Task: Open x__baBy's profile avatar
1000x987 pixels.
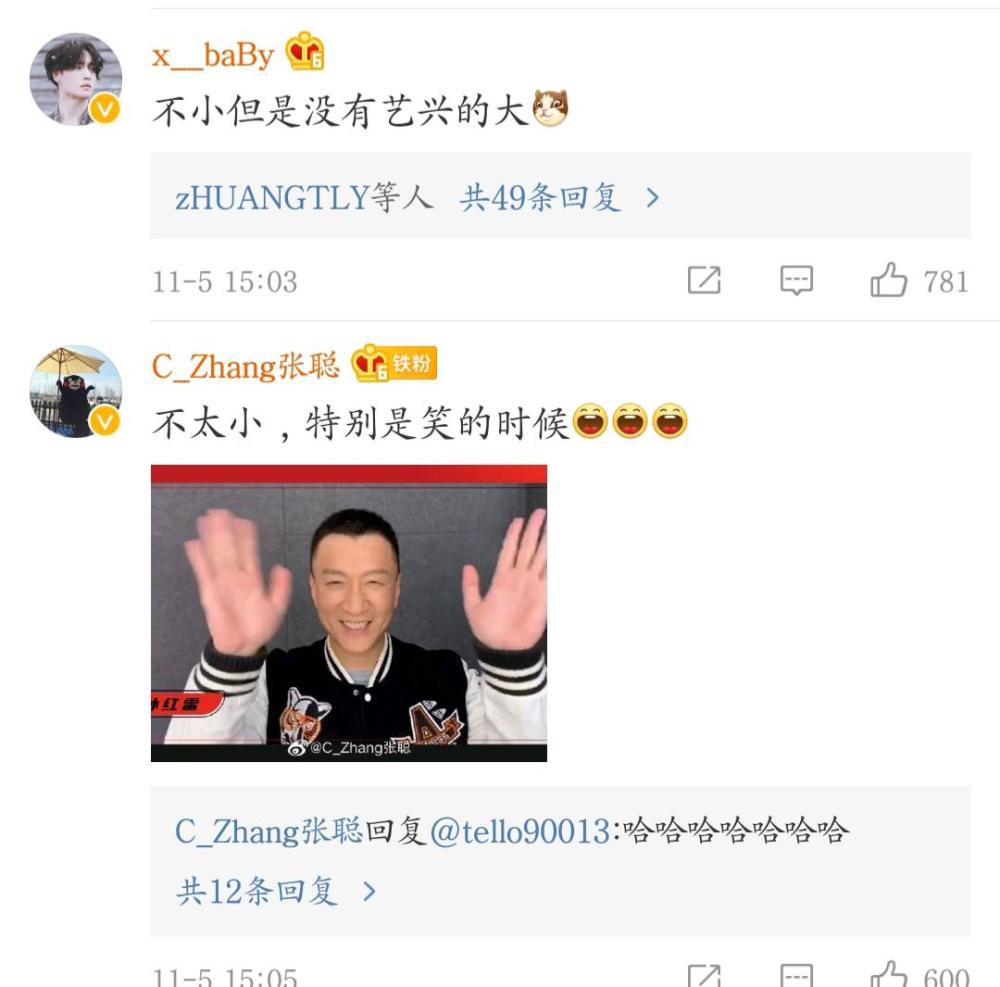Action: [76, 79]
